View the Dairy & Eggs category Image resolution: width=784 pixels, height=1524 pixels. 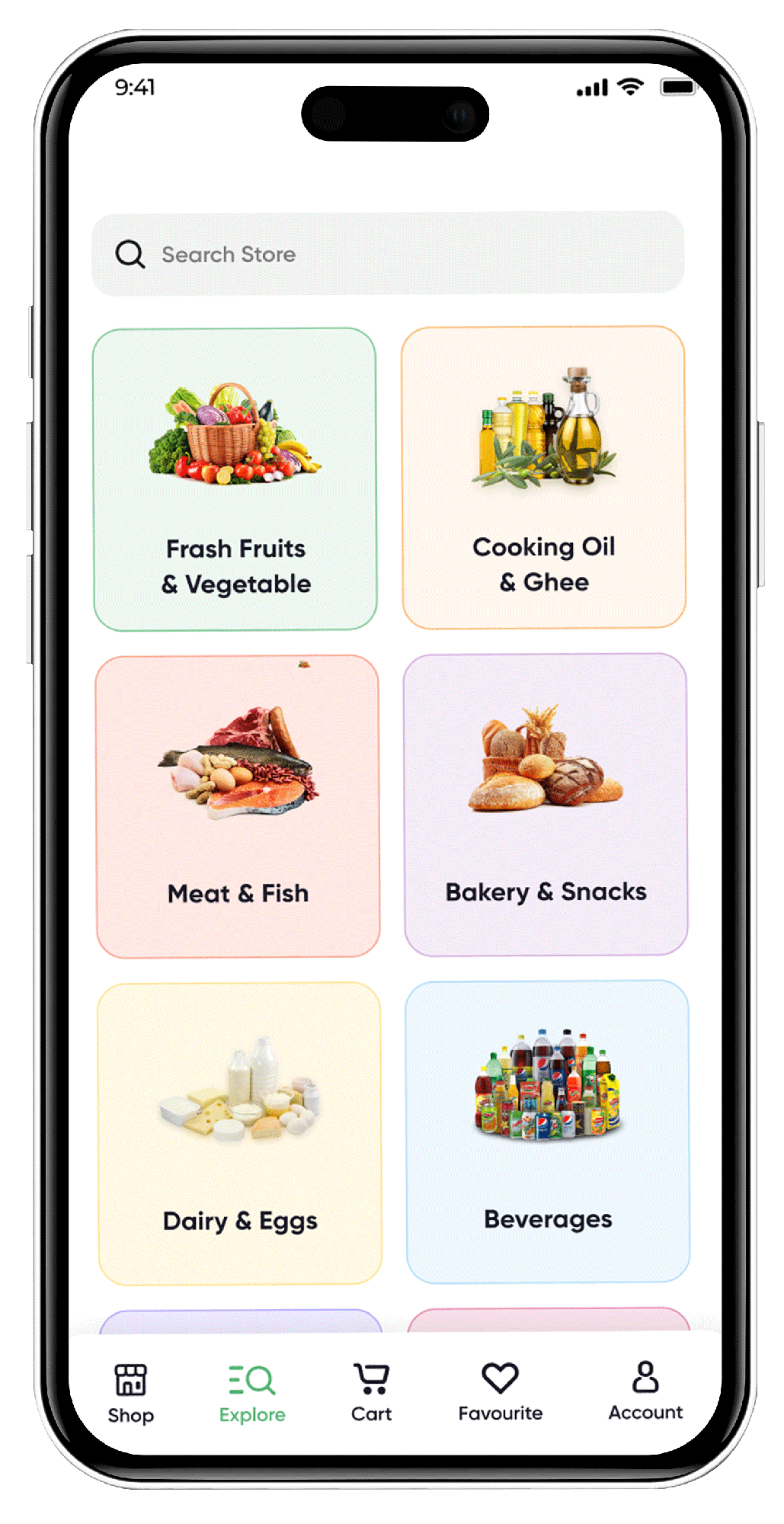click(x=239, y=1133)
